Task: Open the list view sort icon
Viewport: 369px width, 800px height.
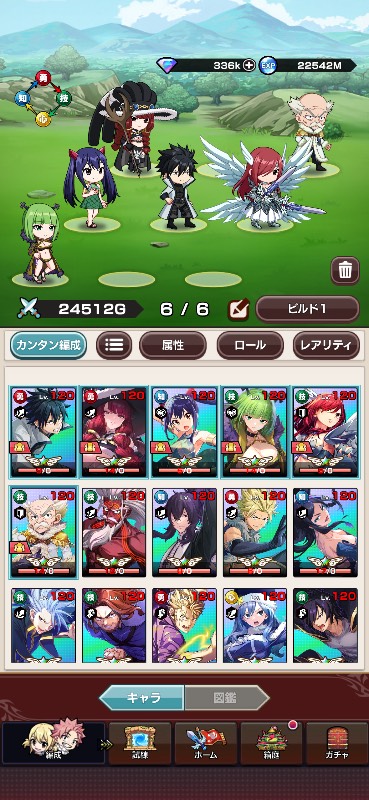Action: pos(113,345)
